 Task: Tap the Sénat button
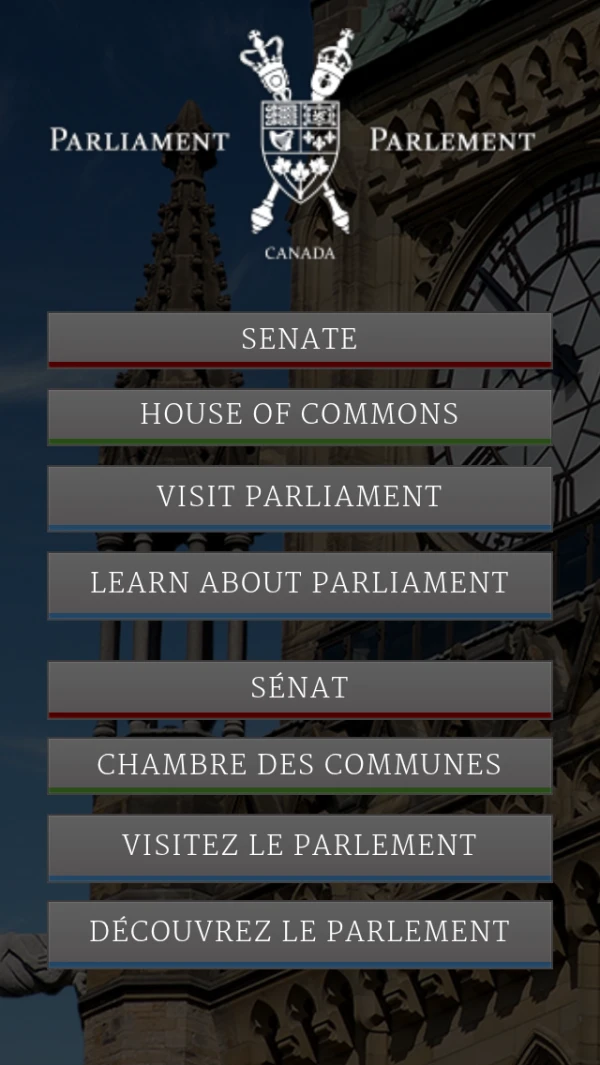point(299,688)
